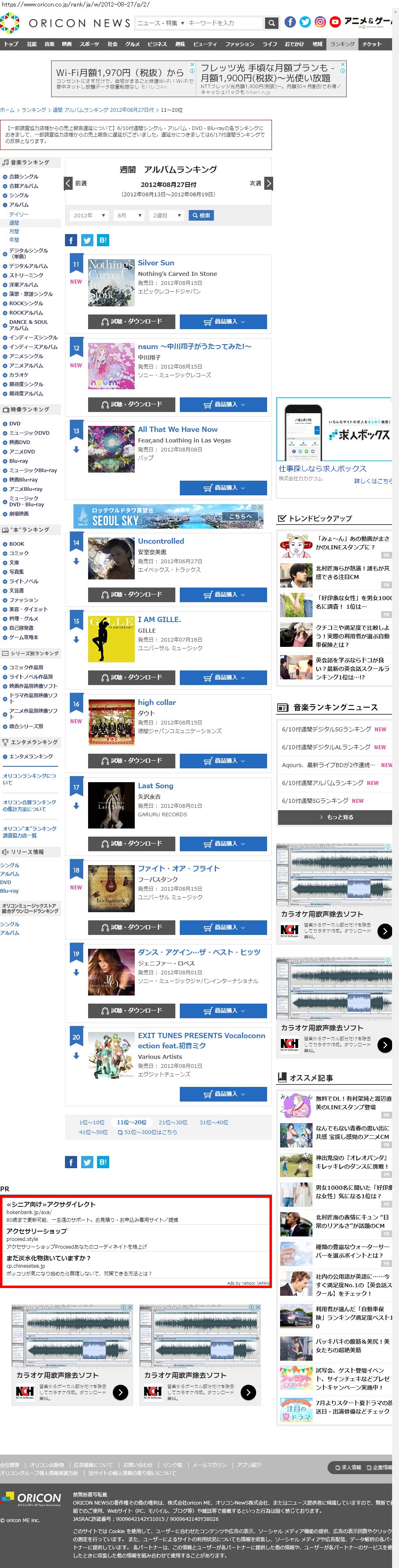
Task: Go to ranking page 21位〜30位
Action: tap(173, 1122)
